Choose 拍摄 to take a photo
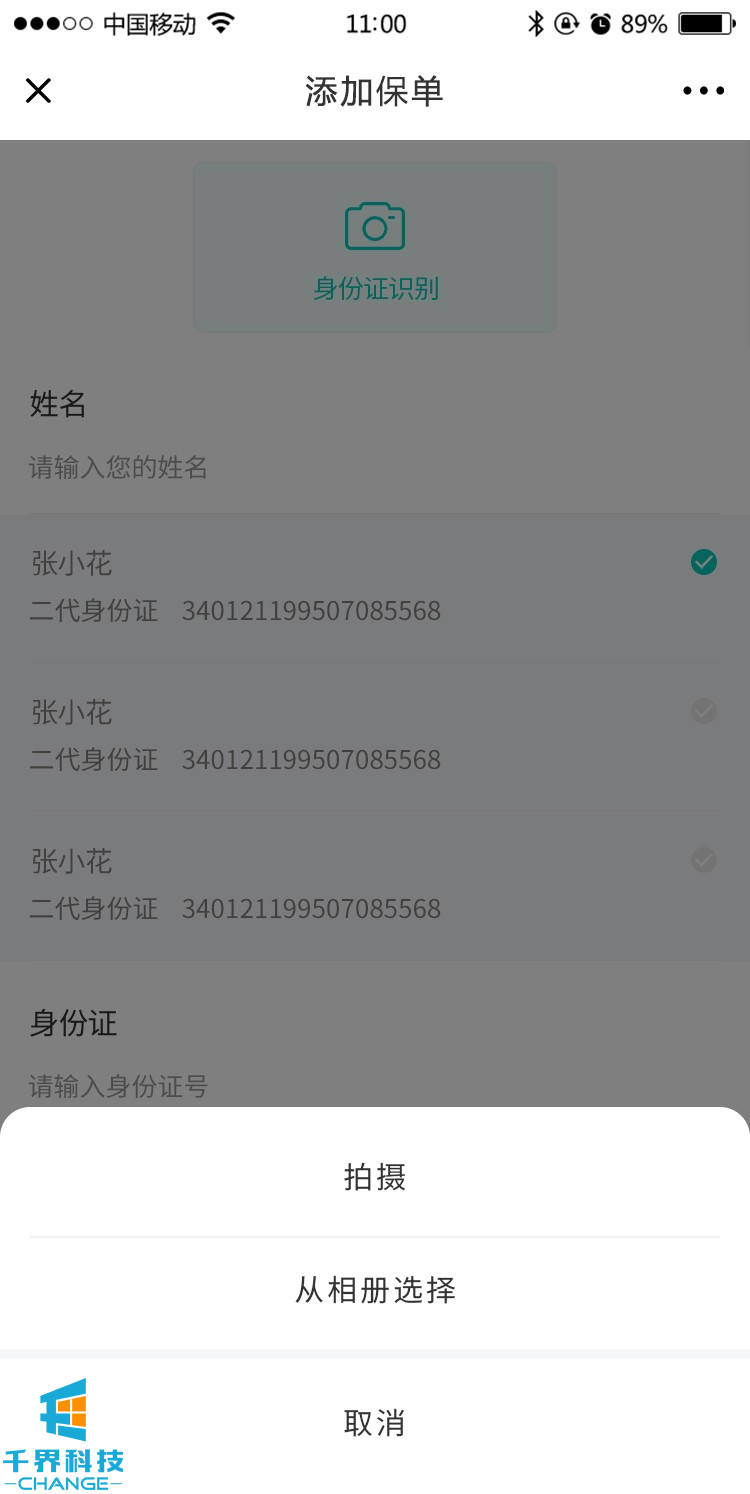 point(375,1177)
